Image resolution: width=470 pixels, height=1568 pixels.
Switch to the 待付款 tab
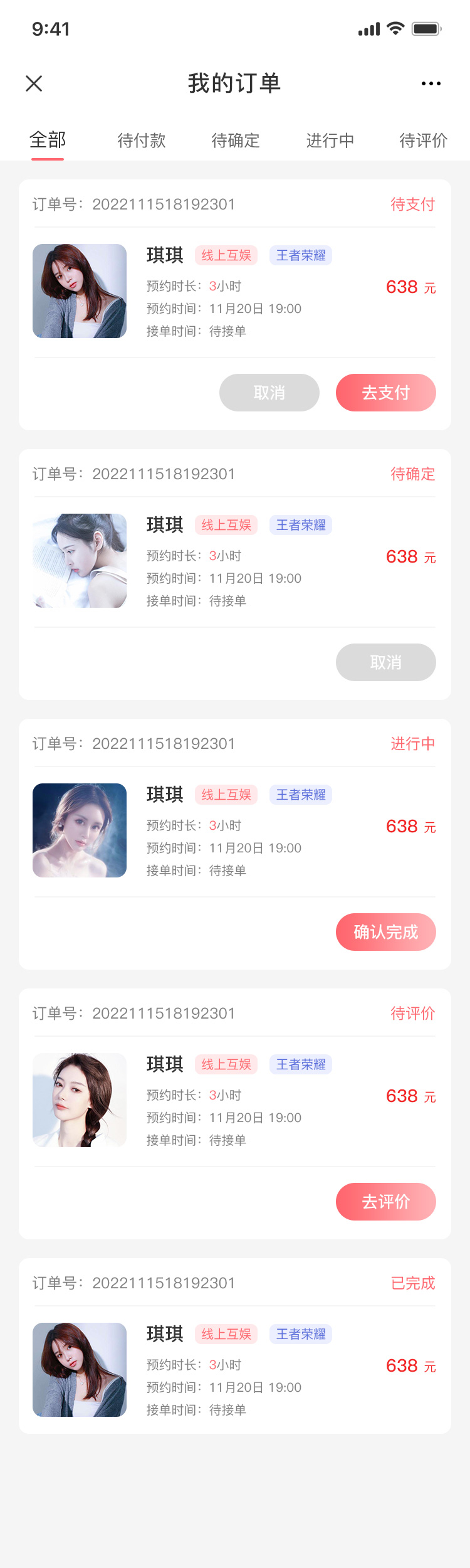142,140
